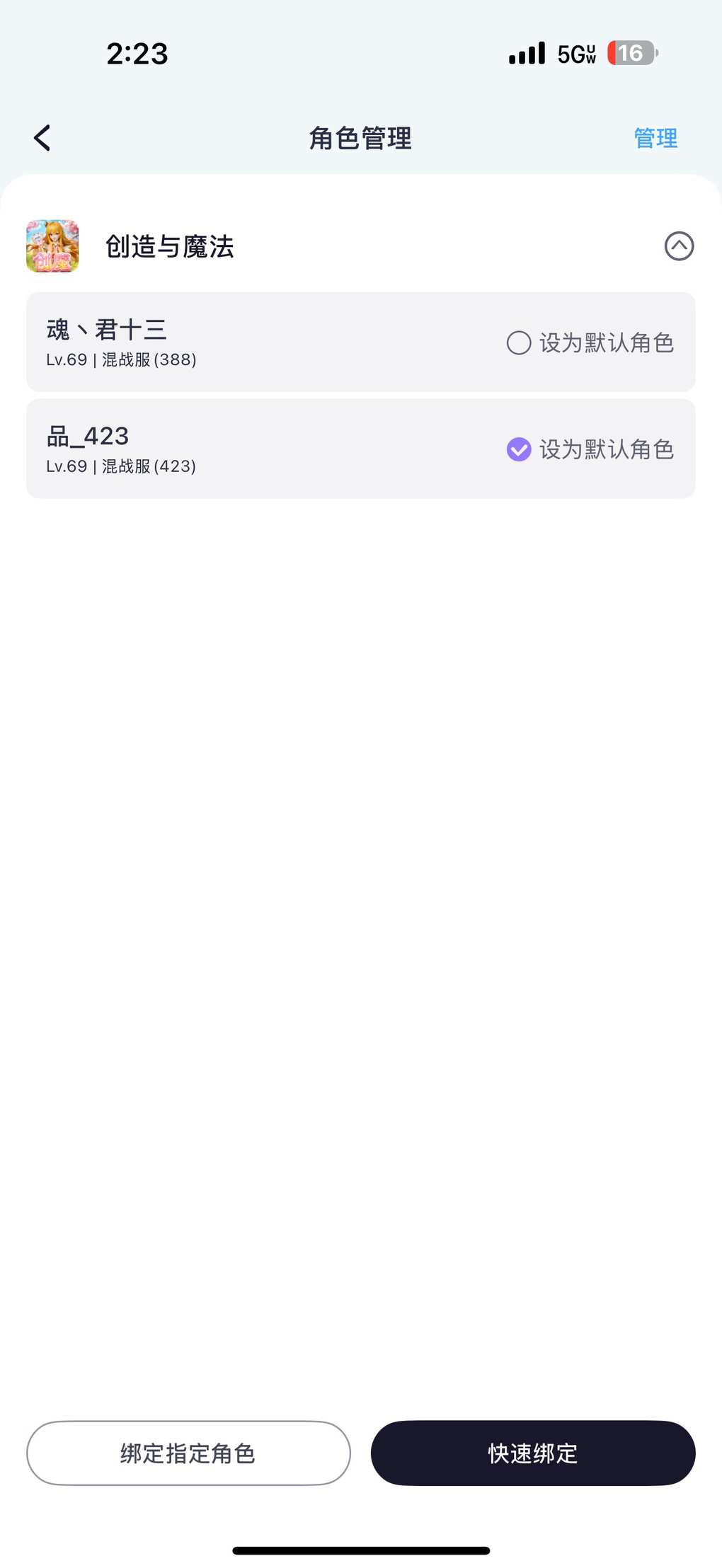Select default role option for 品_423
Screen dimensions: 722x1568
[519, 449]
